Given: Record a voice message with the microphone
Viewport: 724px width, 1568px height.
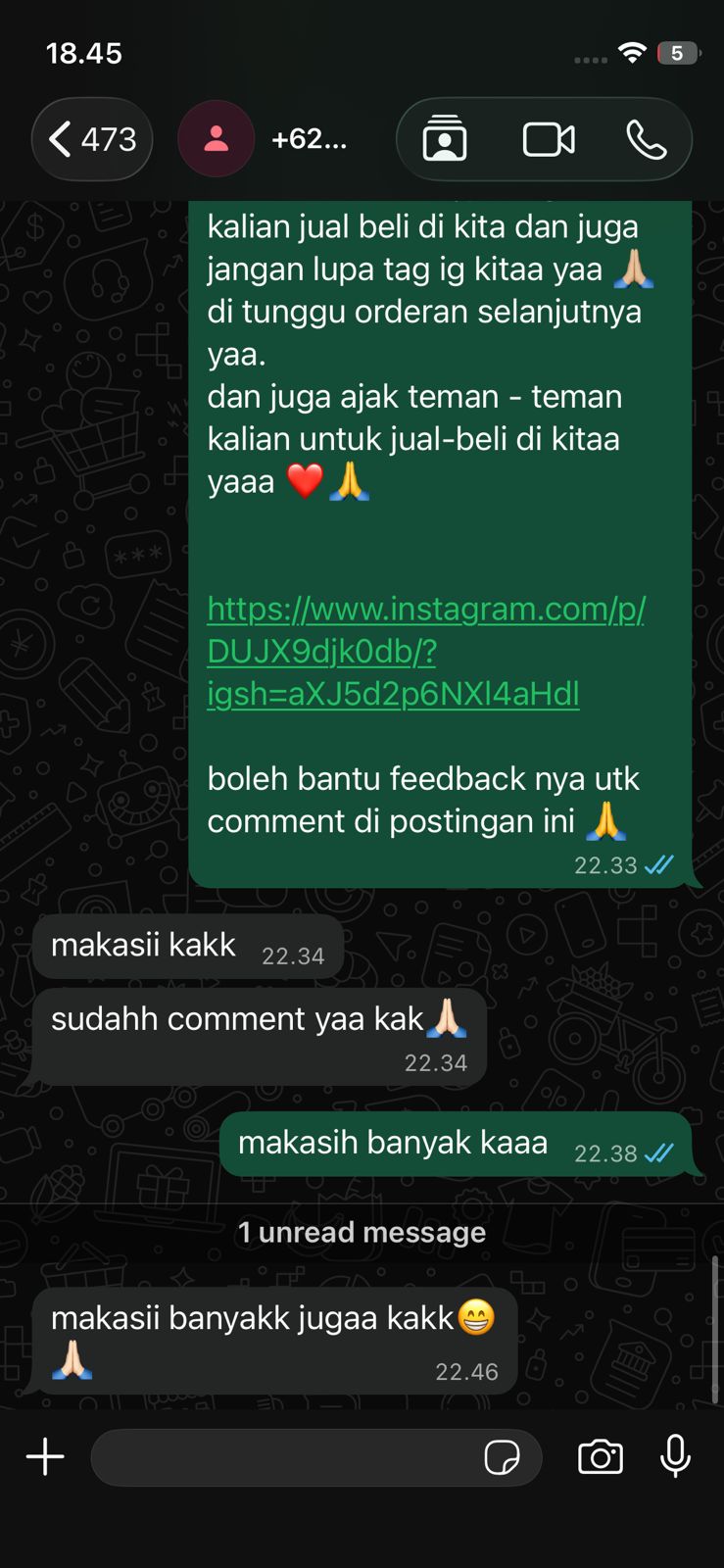Looking at the screenshot, I should point(675,1456).
